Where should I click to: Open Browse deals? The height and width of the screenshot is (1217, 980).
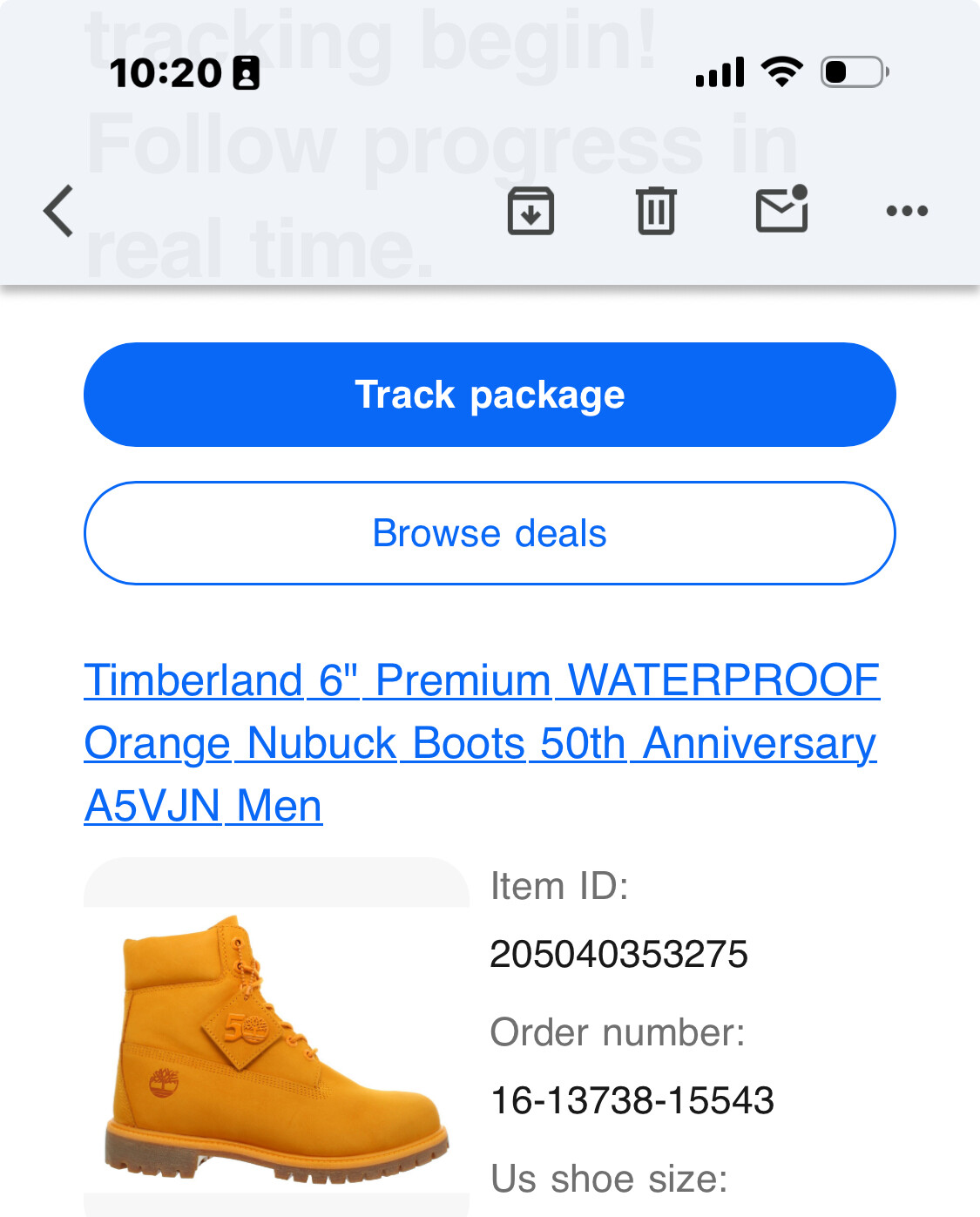click(x=490, y=533)
